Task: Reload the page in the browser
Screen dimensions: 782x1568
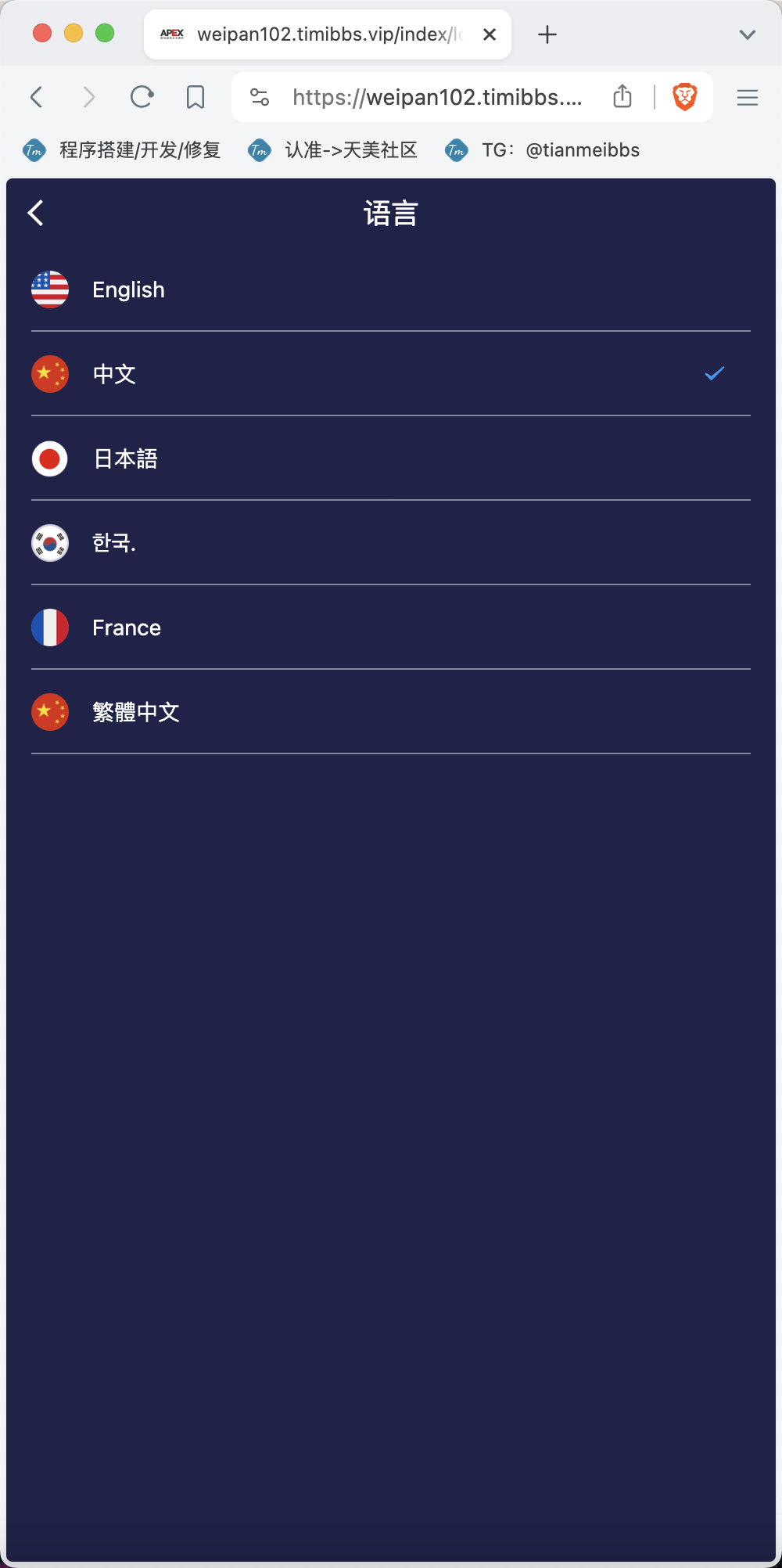Action: [x=142, y=97]
